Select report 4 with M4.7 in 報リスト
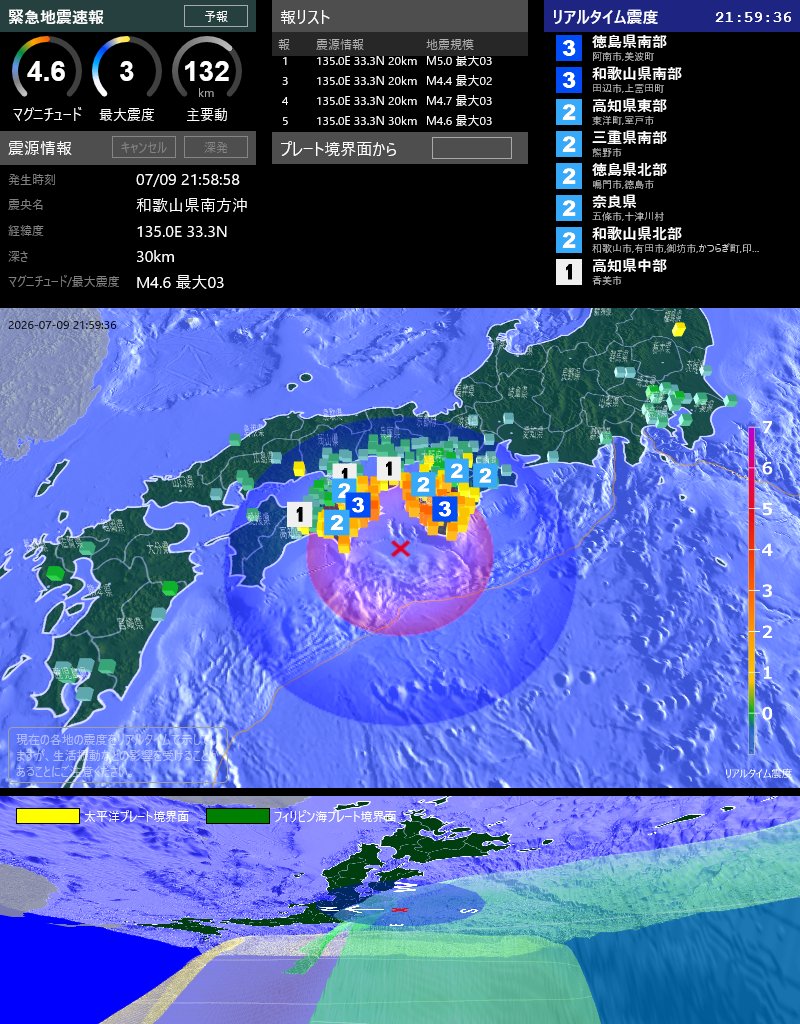The image size is (800, 1024). coord(400,101)
